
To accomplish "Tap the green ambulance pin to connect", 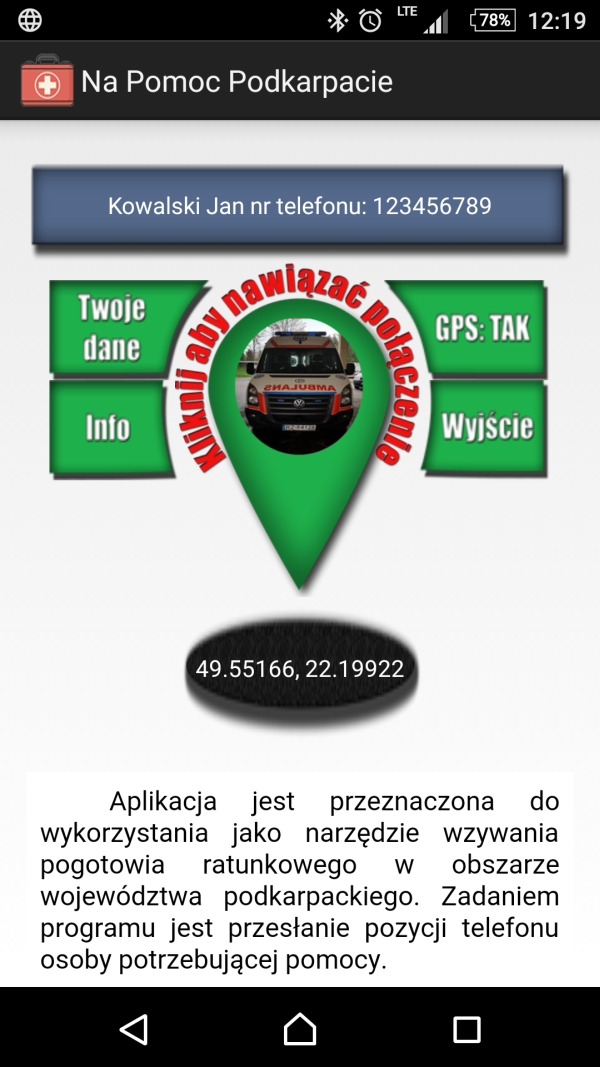I will (x=299, y=420).
